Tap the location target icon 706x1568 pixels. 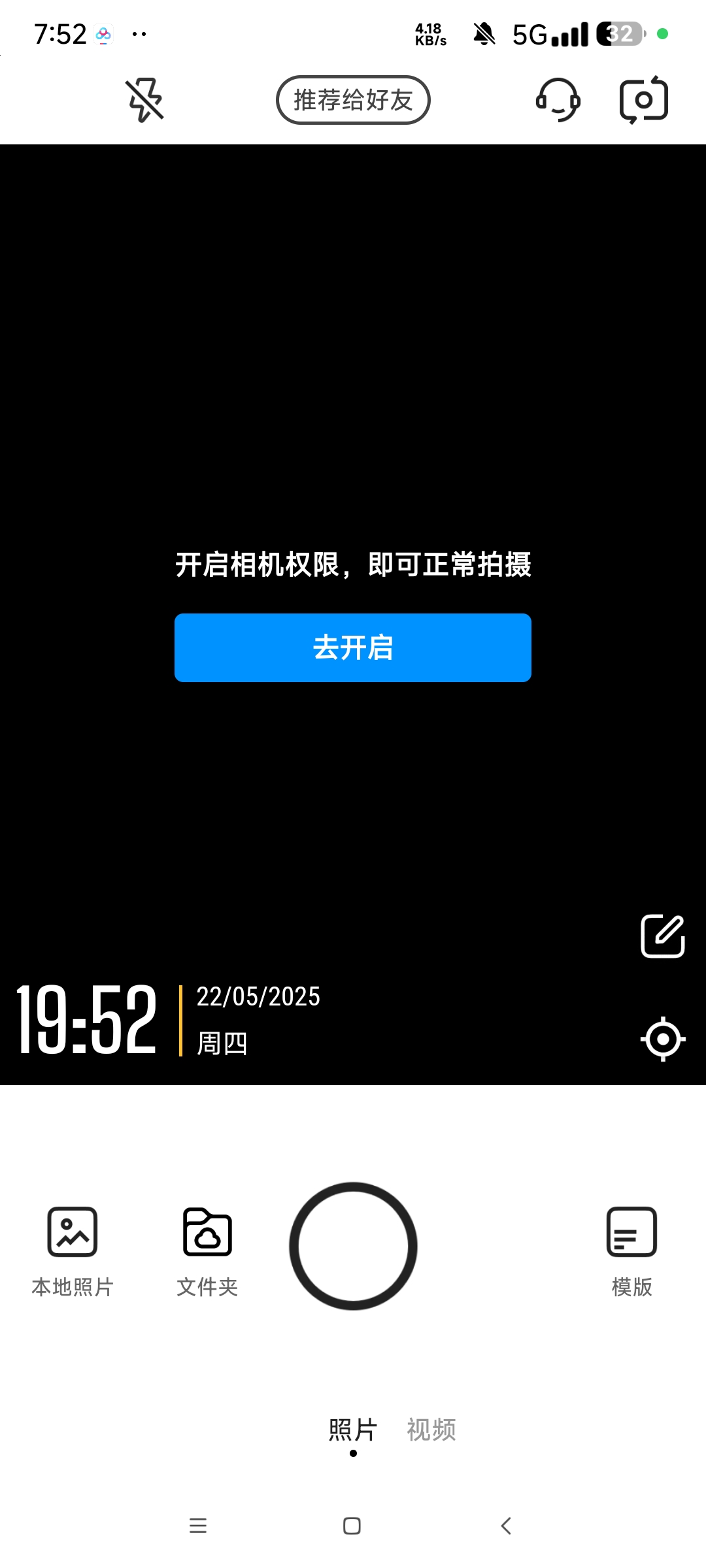coord(663,1039)
